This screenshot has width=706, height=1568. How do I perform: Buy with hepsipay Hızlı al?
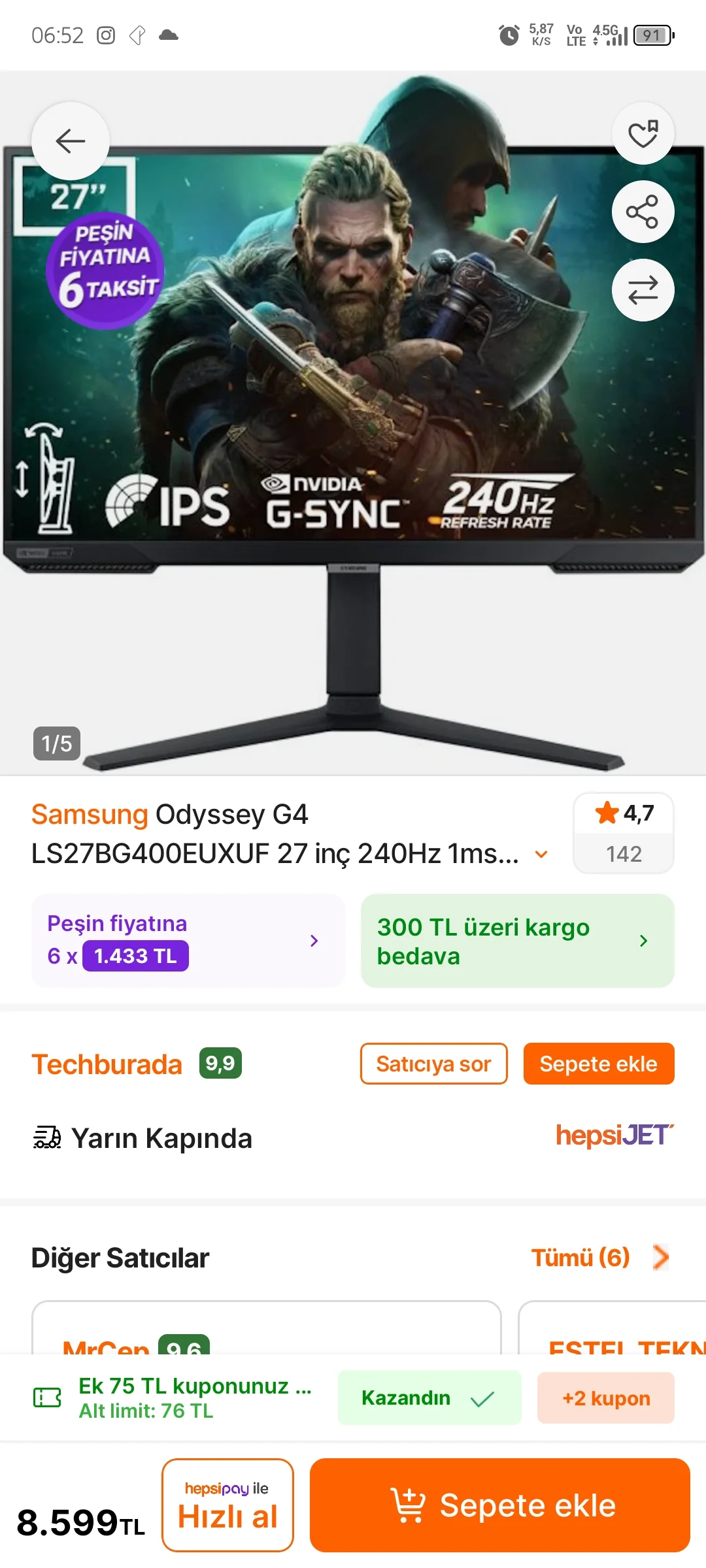[227, 1505]
